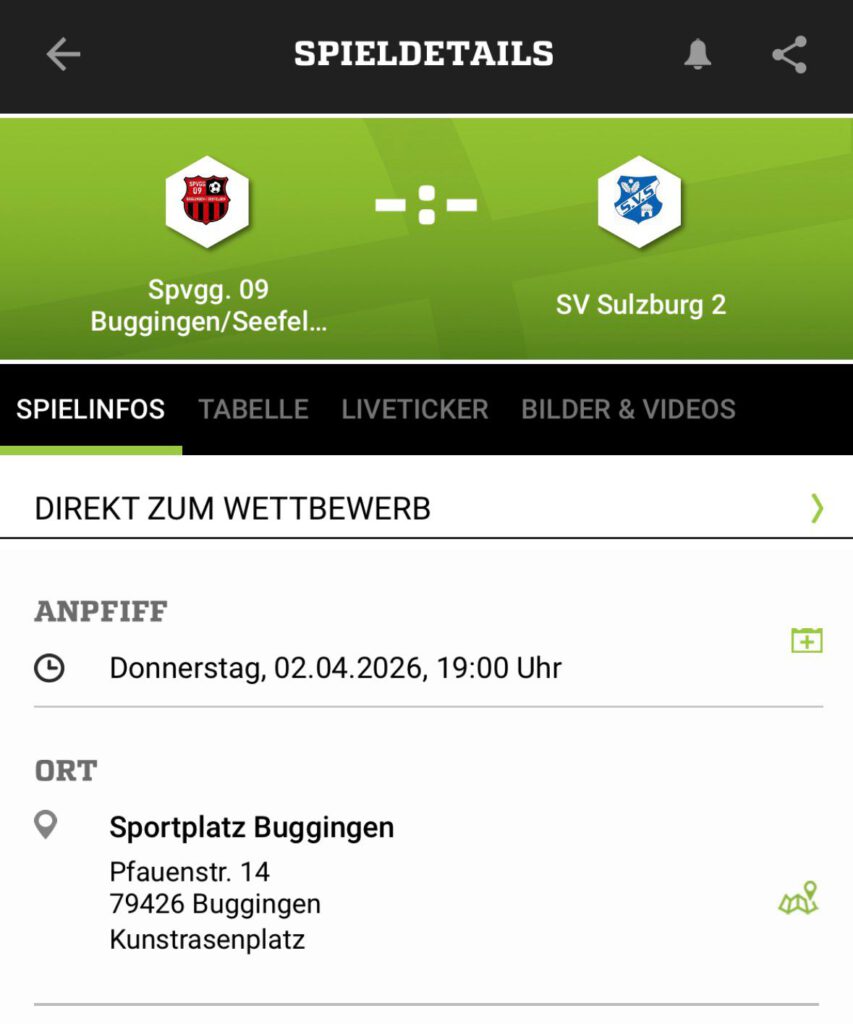Viewport: 853px width, 1024px height.
Task: Add kickoff to calendar
Action: tap(806, 640)
